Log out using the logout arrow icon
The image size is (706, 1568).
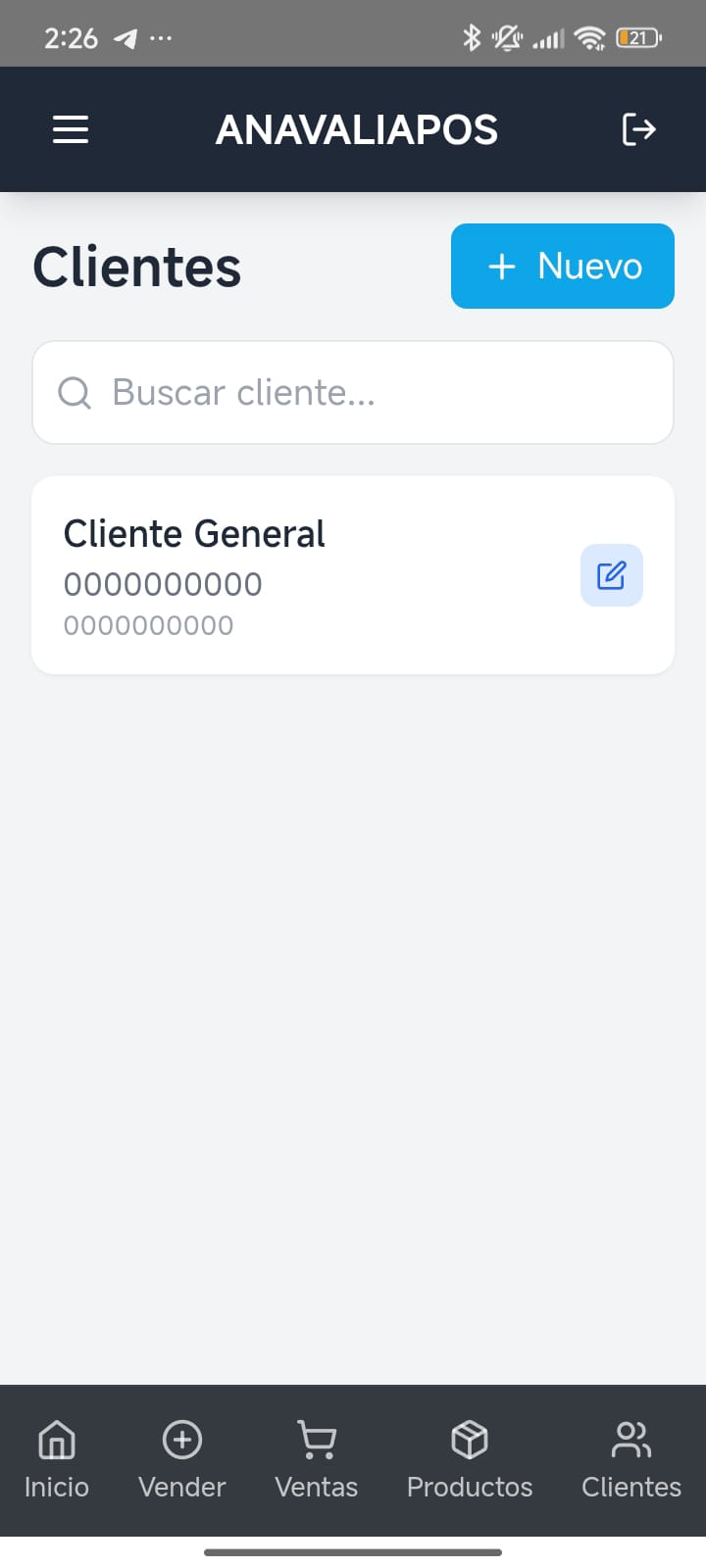(x=639, y=128)
